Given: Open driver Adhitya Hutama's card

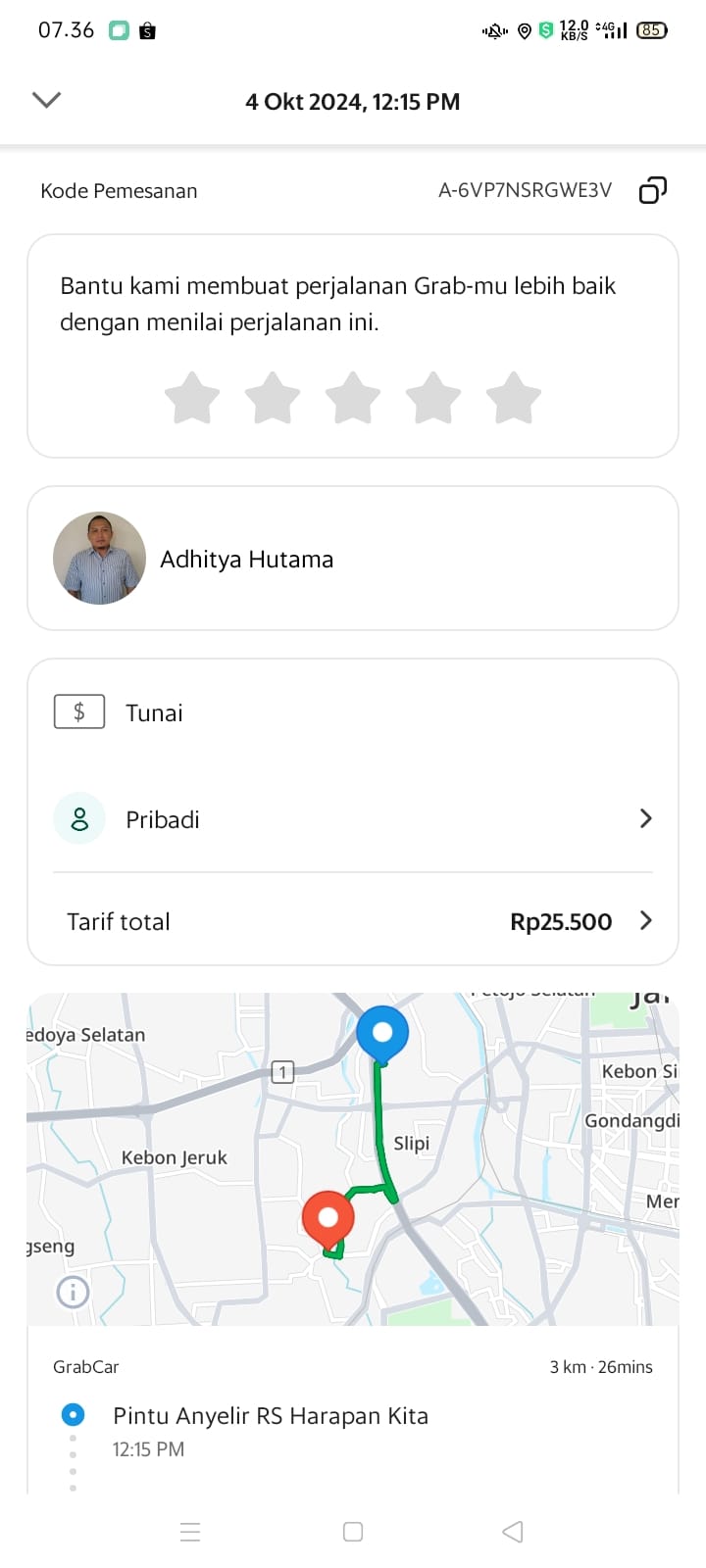Looking at the screenshot, I should pos(353,559).
